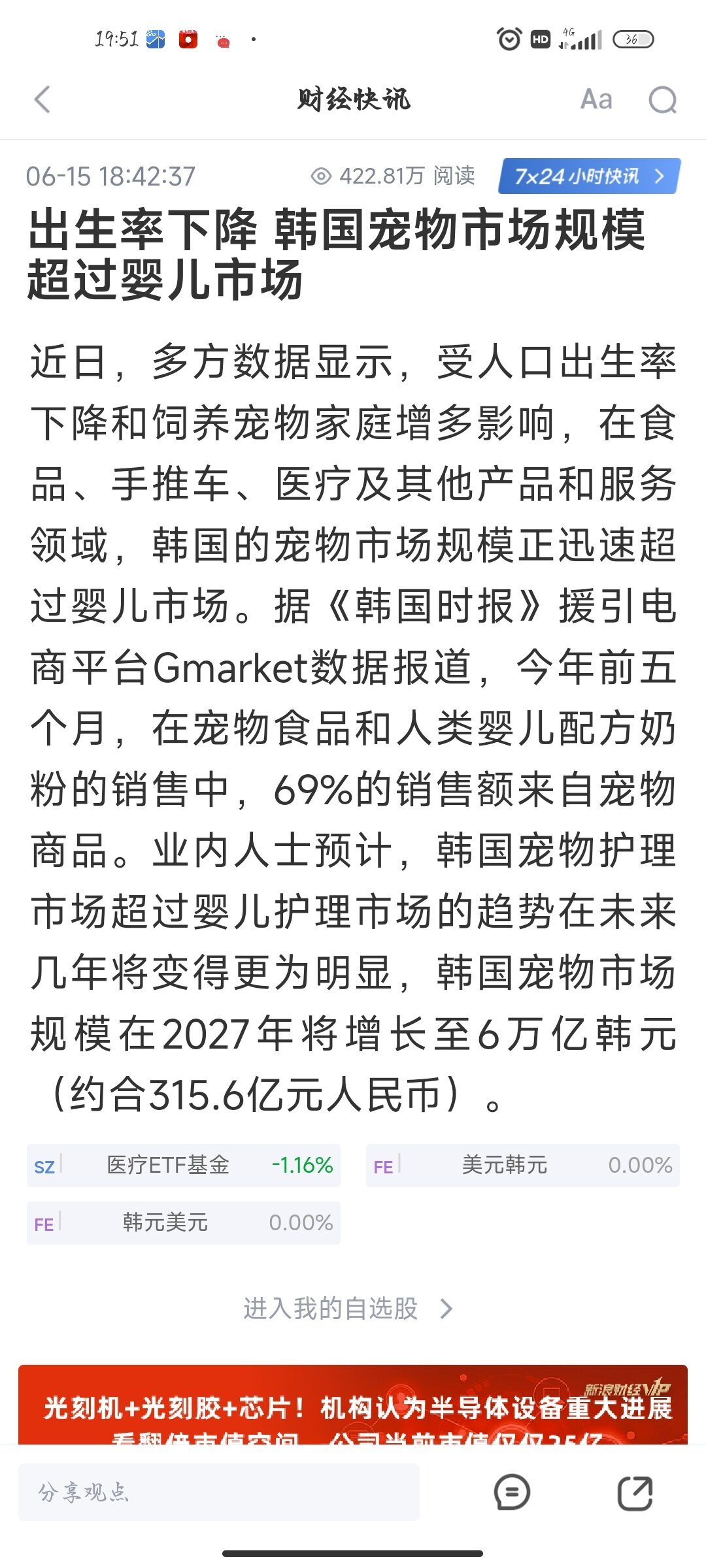This screenshot has width=706, height=1568.
Task: Open search from the top bar
Action: pos(662,100)
